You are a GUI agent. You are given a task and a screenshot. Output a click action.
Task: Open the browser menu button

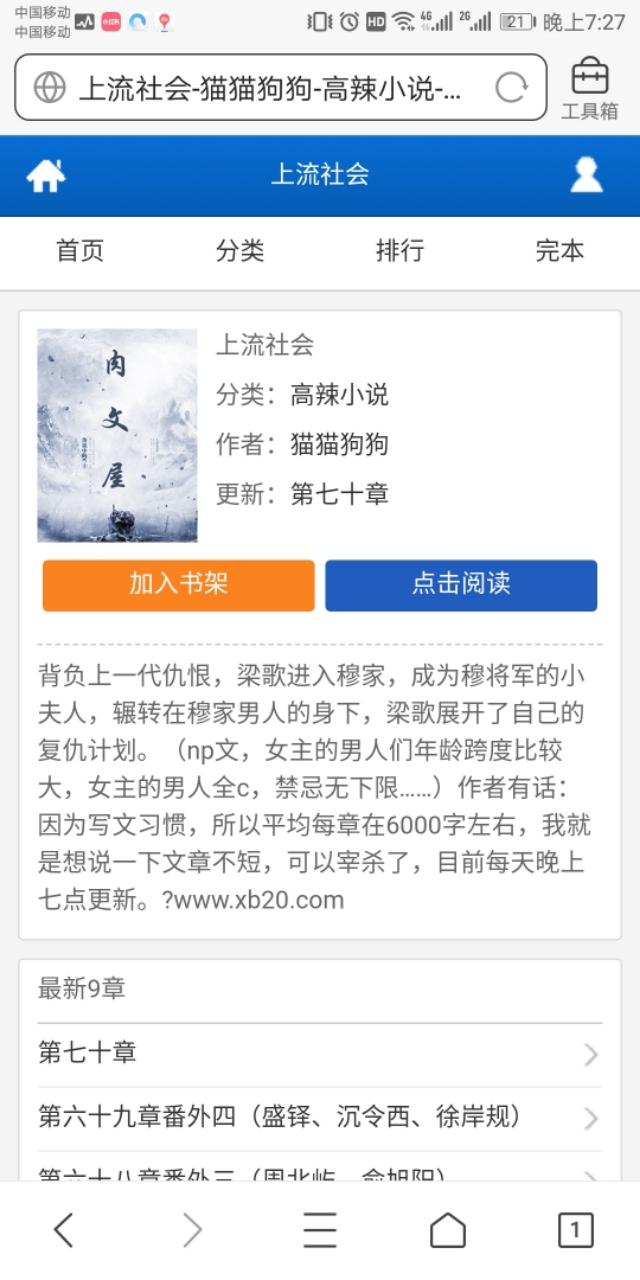(x=320, y=1230)
